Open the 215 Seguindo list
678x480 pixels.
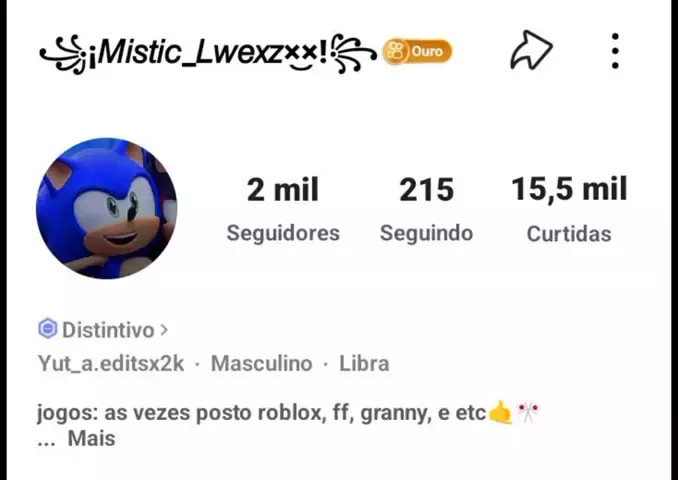tap(426, 208)
